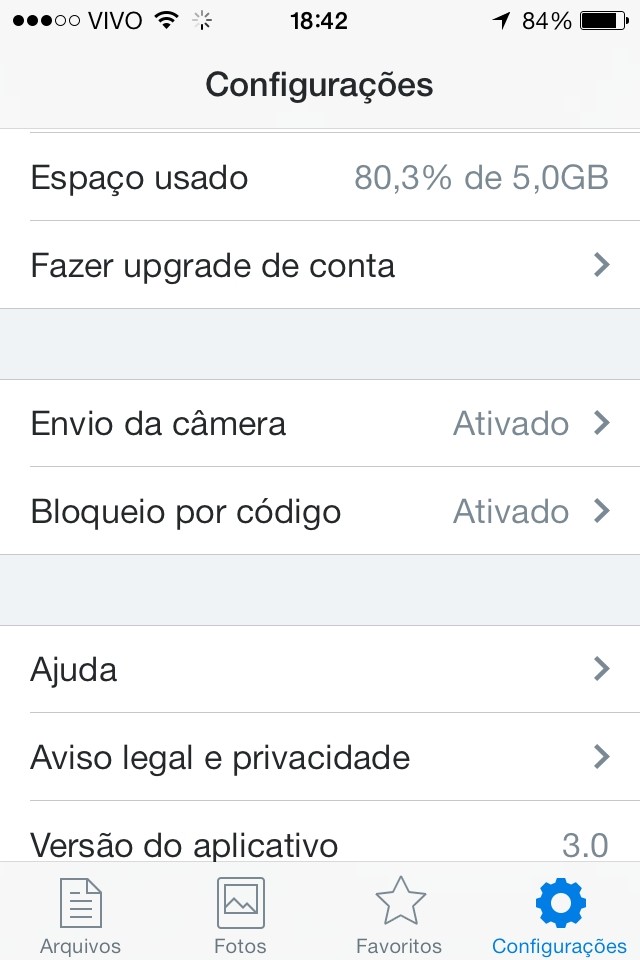Open Aviso legal e privacidade
Viewport: 640px width, 960px height.
(320, 757)
